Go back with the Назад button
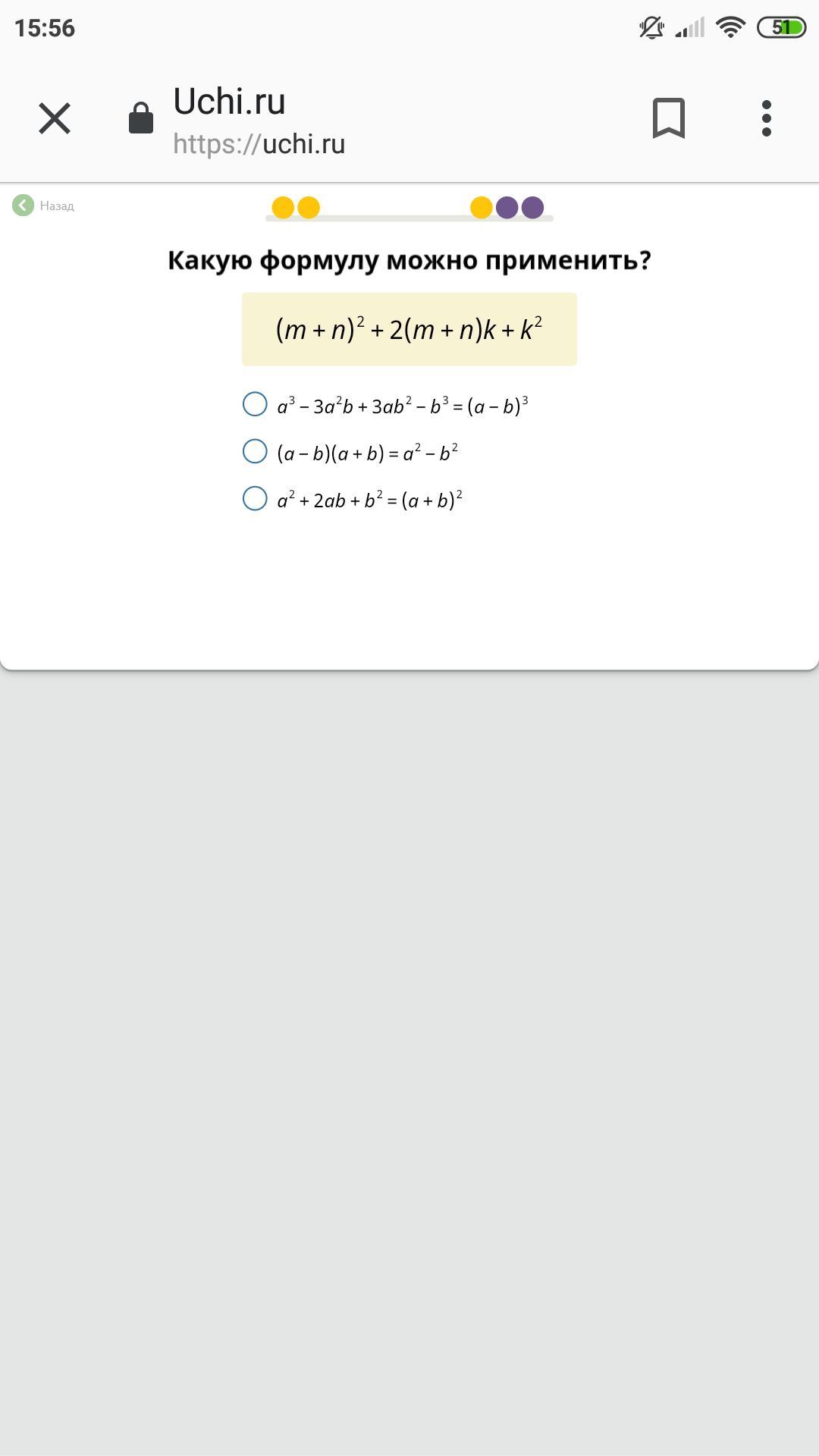 point(43,206)
